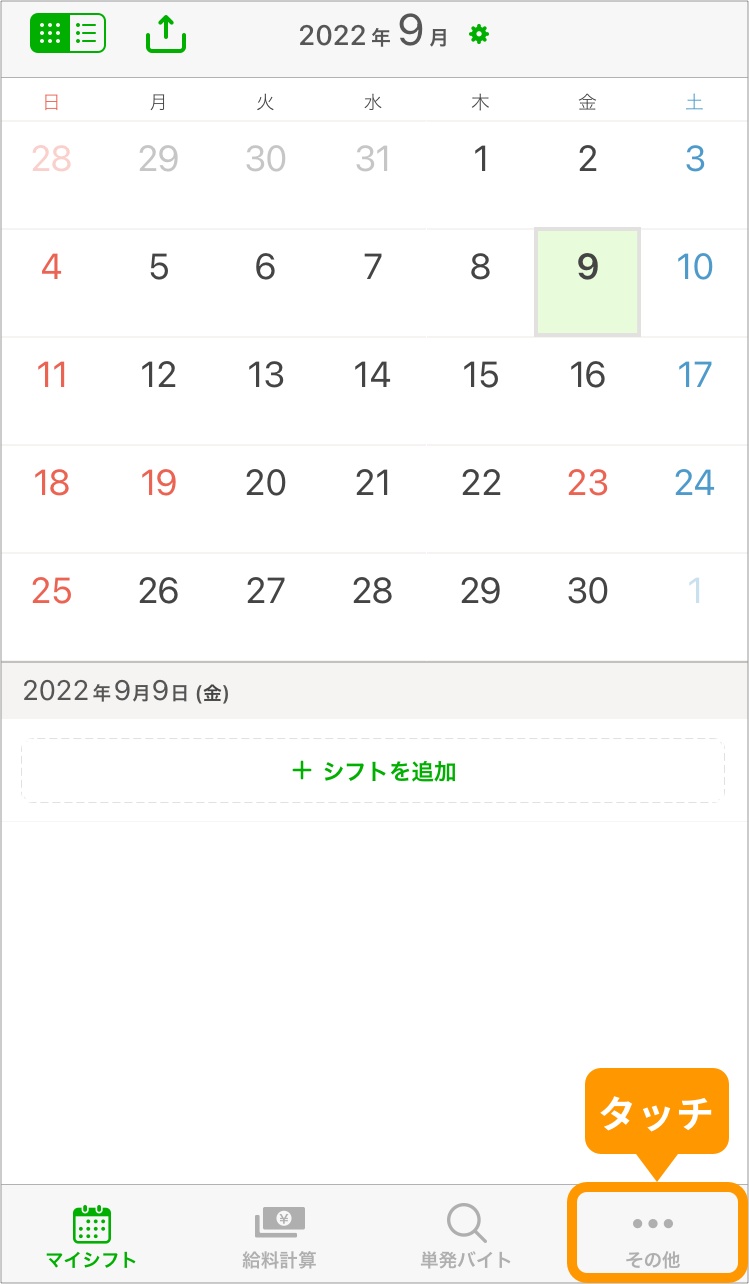Screen dimensions: 749x1284
Task: Select Wednesday the 21st
Action: [x=373, y=483]
